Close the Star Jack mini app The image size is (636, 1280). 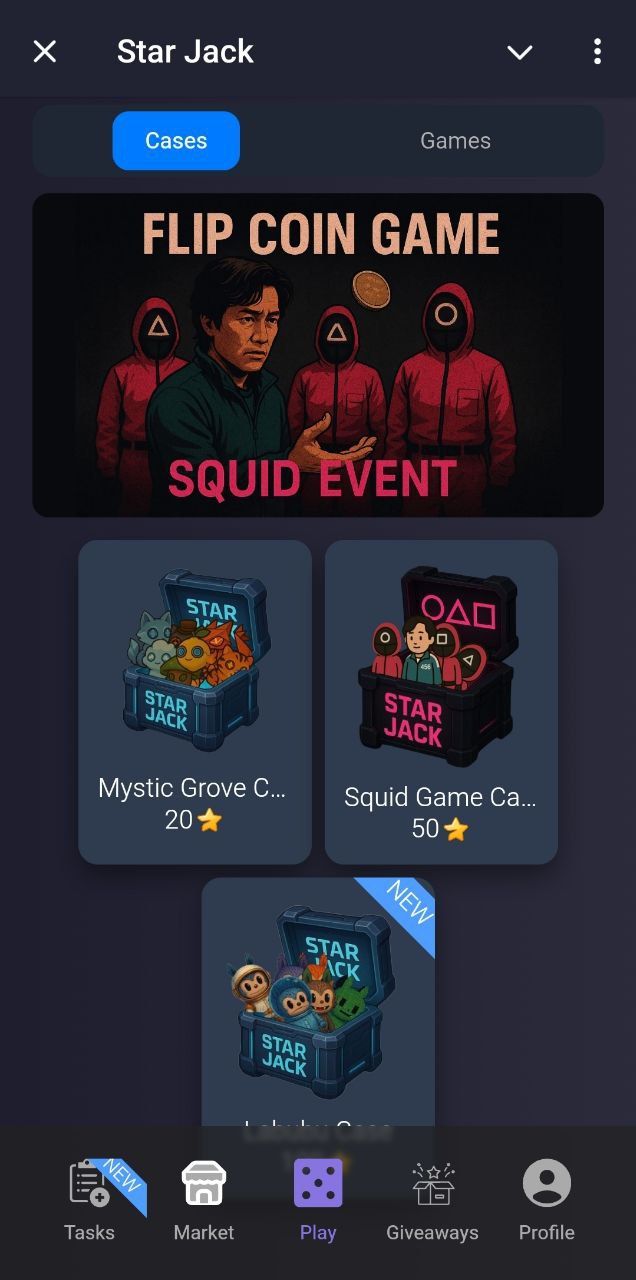(45, 52)
